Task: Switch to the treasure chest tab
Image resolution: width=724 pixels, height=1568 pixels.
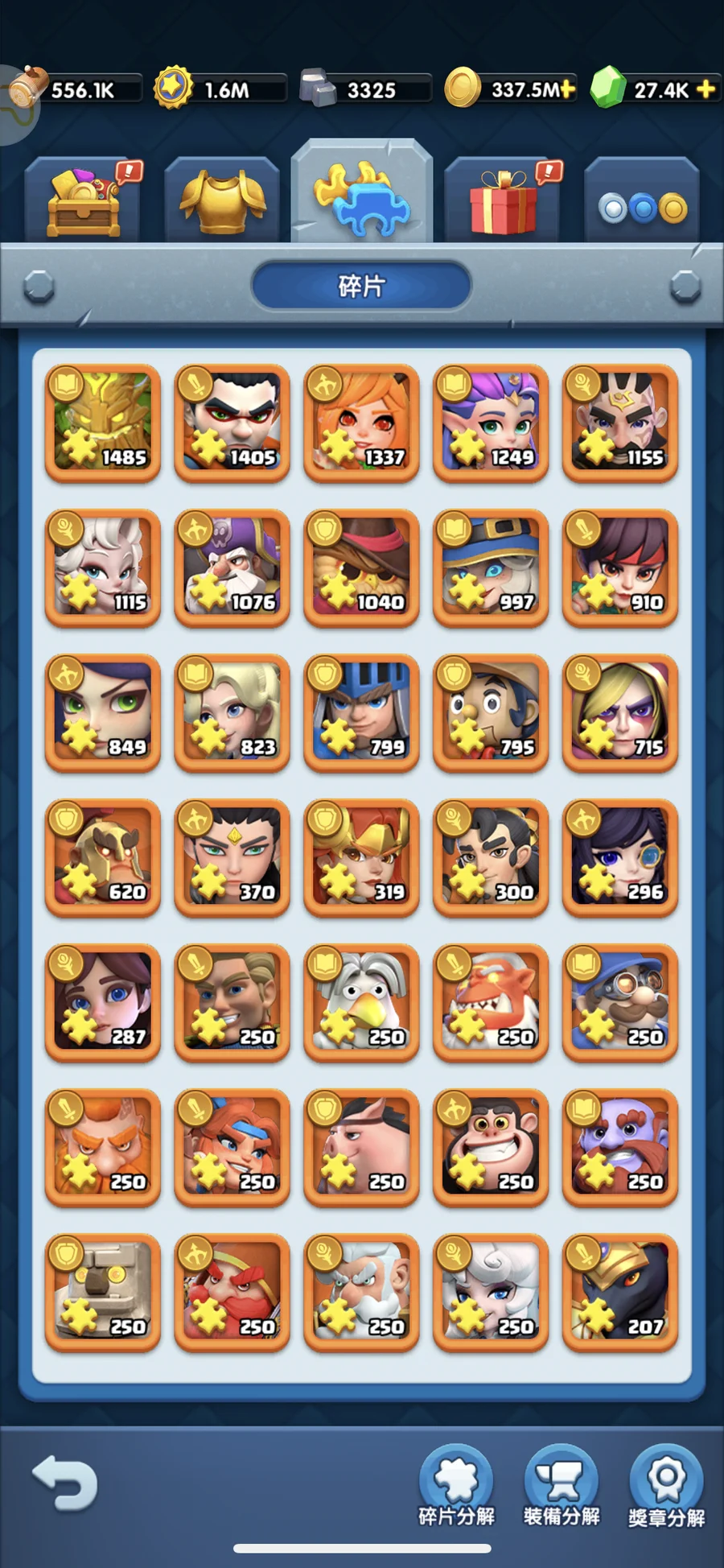Action: [84, 201]
